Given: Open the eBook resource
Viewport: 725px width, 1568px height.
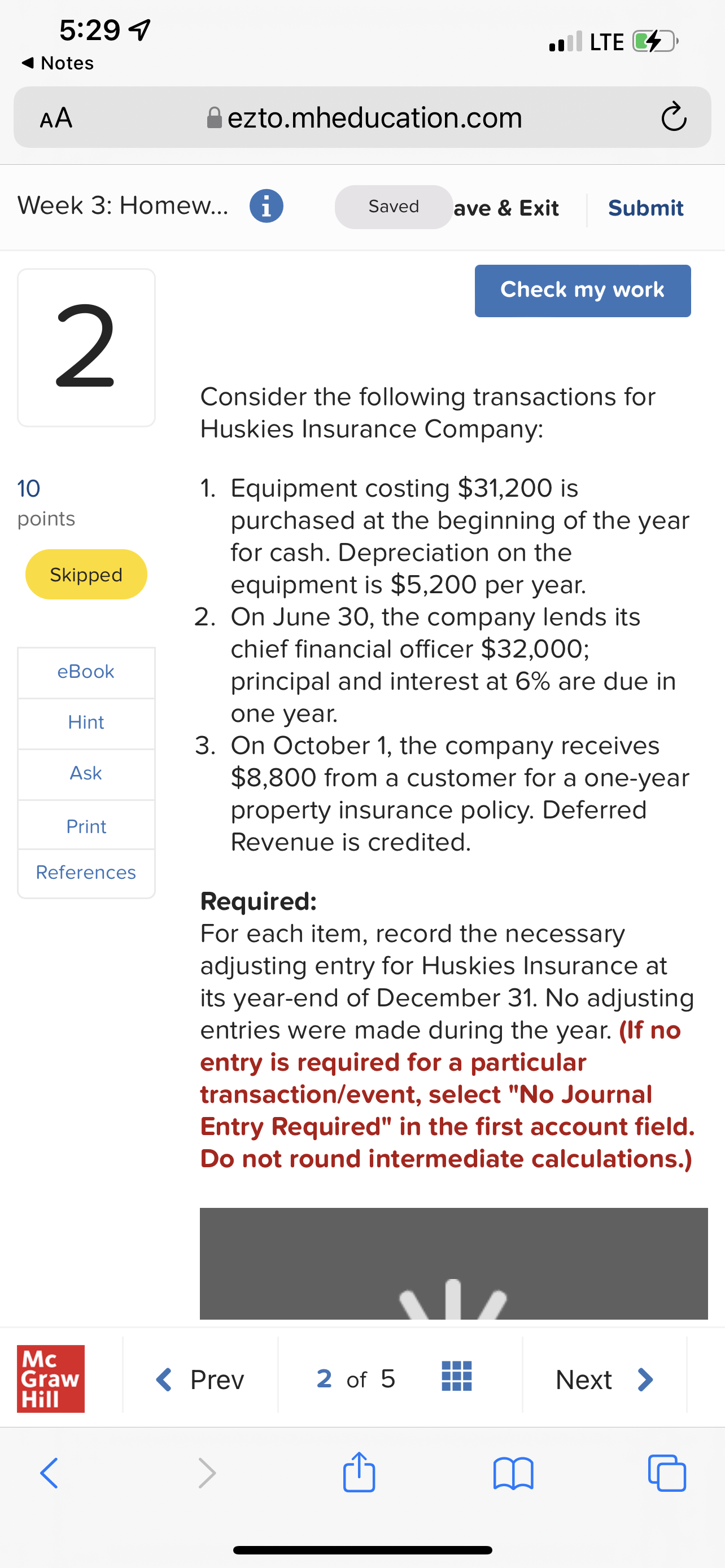Looking at the screenshot, I should coord(86,671).
